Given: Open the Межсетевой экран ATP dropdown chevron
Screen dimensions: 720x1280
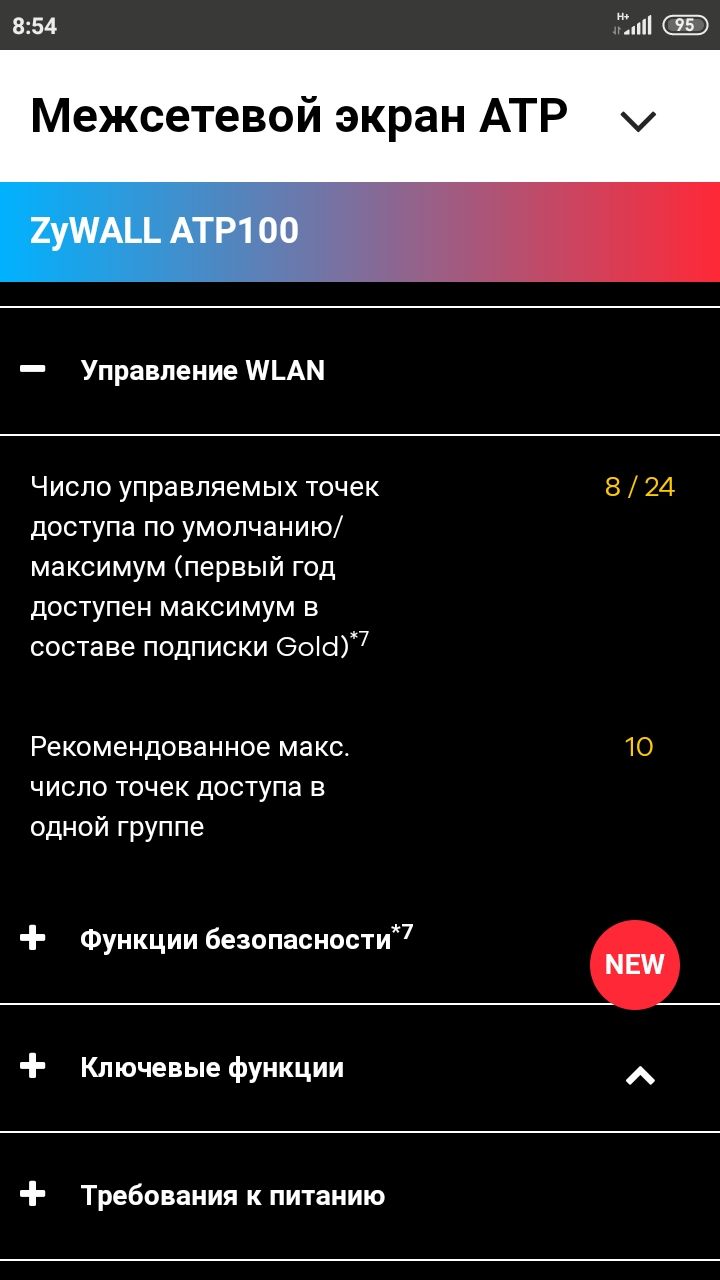Looking at the screenshot, I should point(637,121).
